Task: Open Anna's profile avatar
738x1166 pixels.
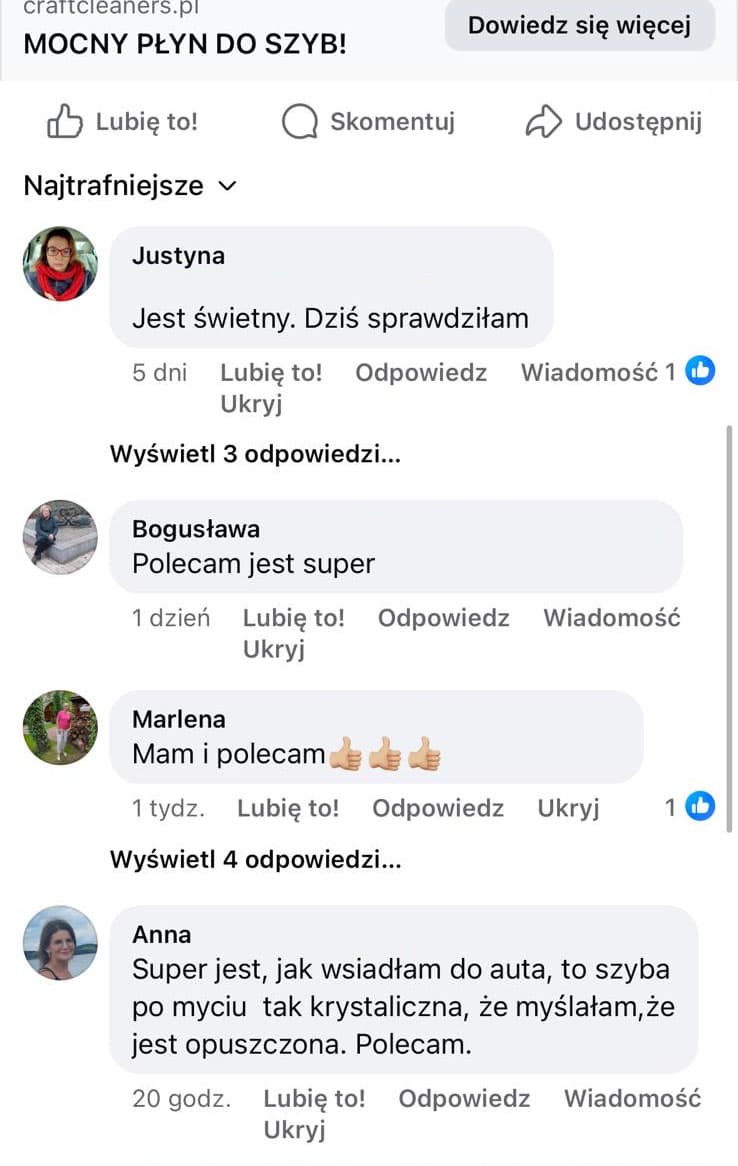Action: point(59,943)
